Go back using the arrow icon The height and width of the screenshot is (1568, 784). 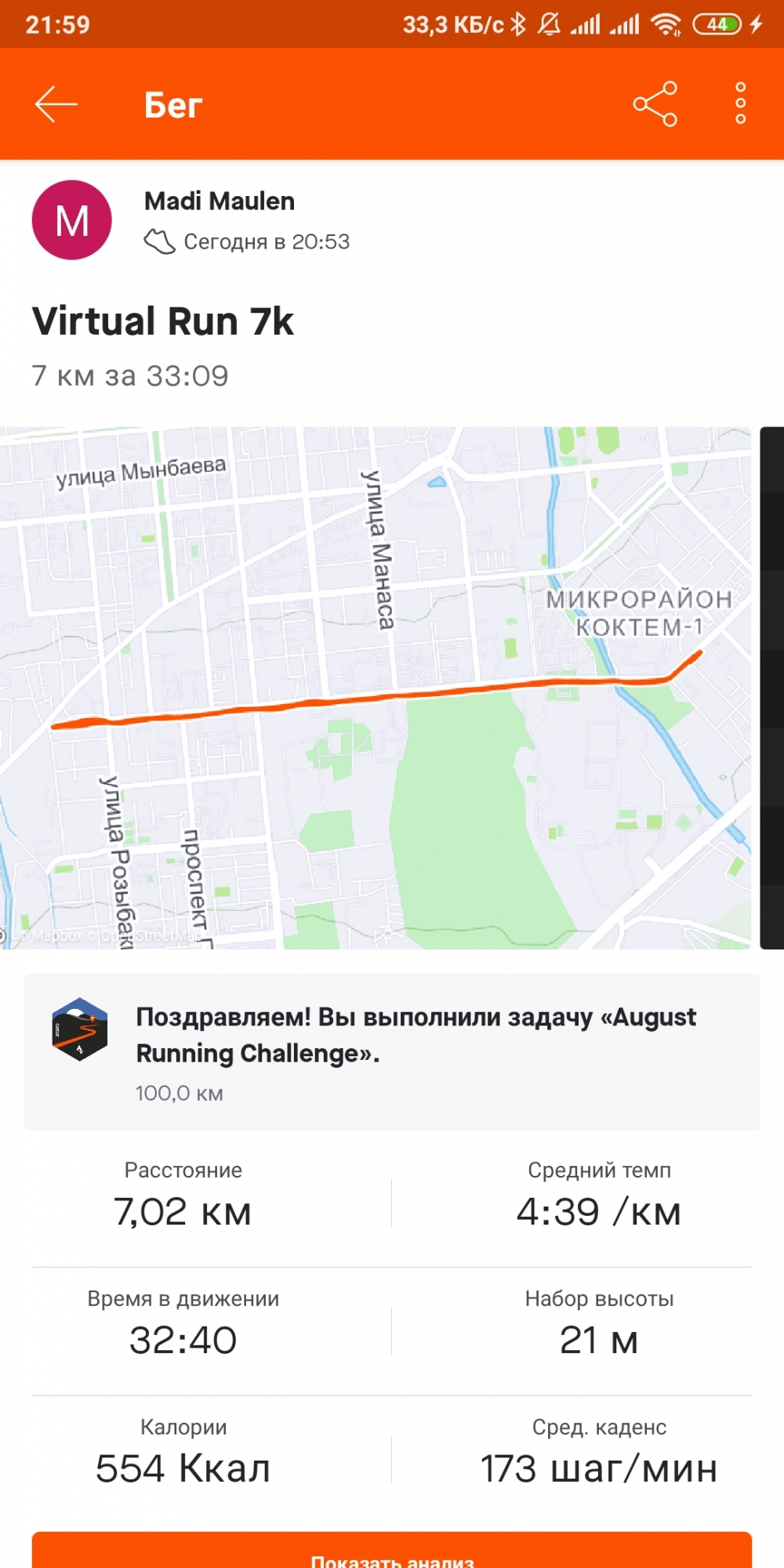[x=56, y=104]
